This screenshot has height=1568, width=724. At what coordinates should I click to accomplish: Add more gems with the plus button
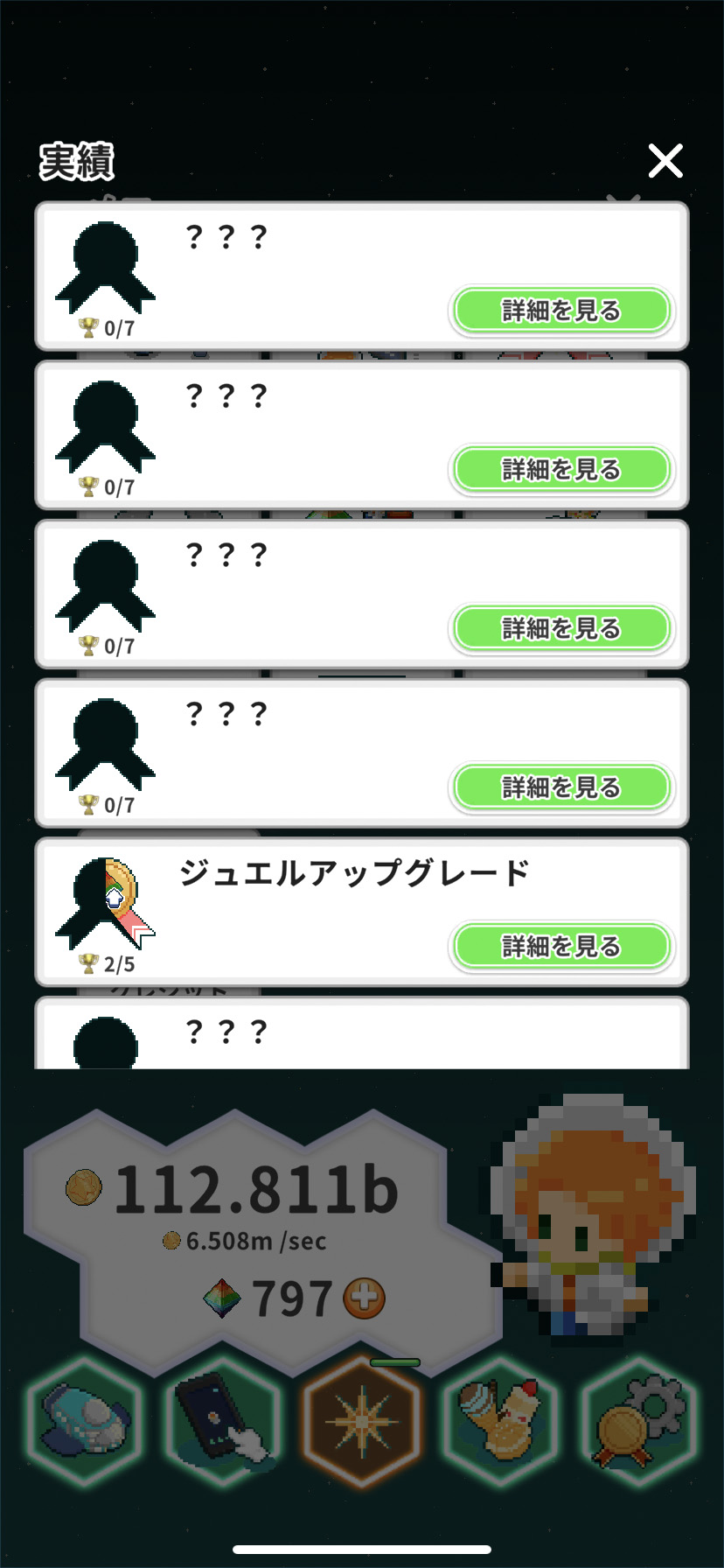(x=364, y=1298)
